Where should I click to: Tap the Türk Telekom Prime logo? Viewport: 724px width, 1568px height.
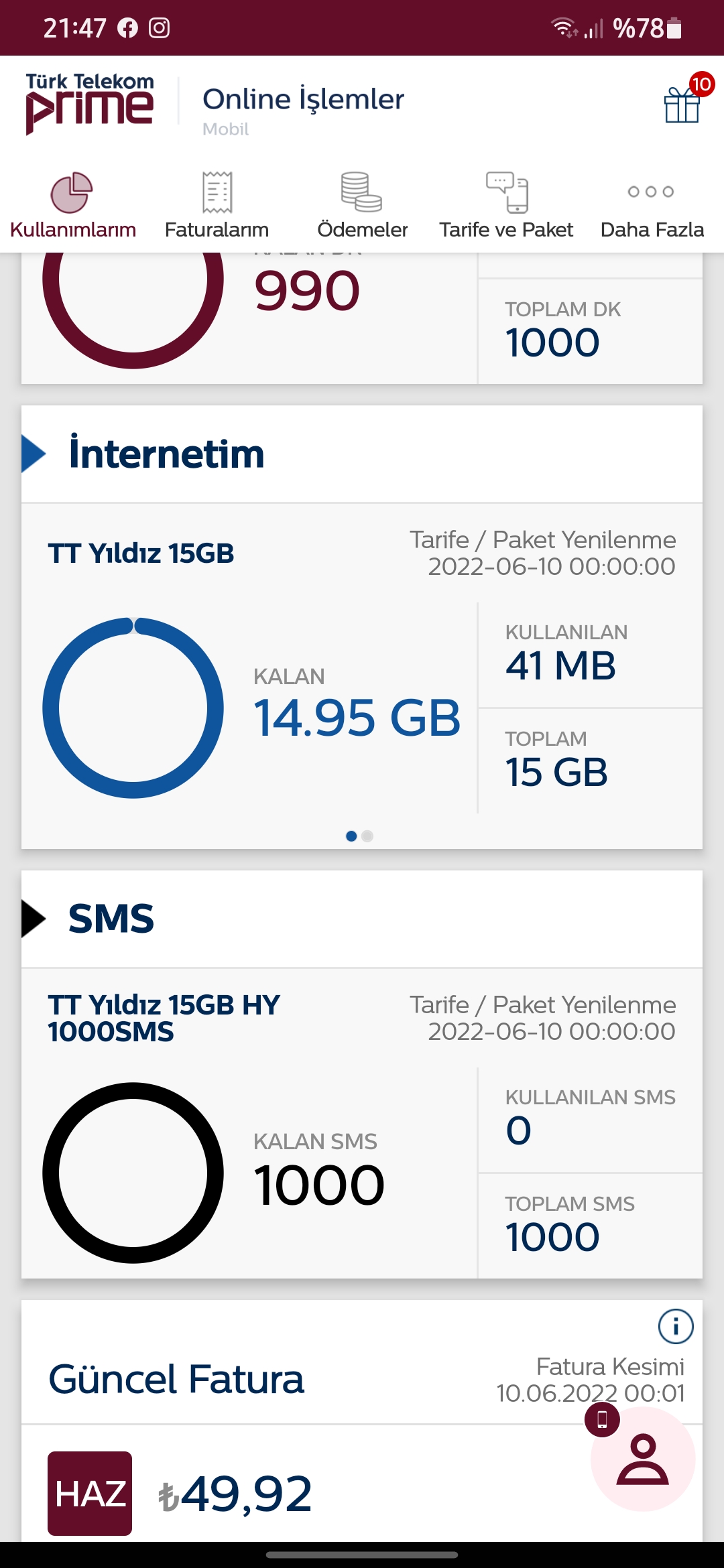pyautogui.click(x=90, y=103)
